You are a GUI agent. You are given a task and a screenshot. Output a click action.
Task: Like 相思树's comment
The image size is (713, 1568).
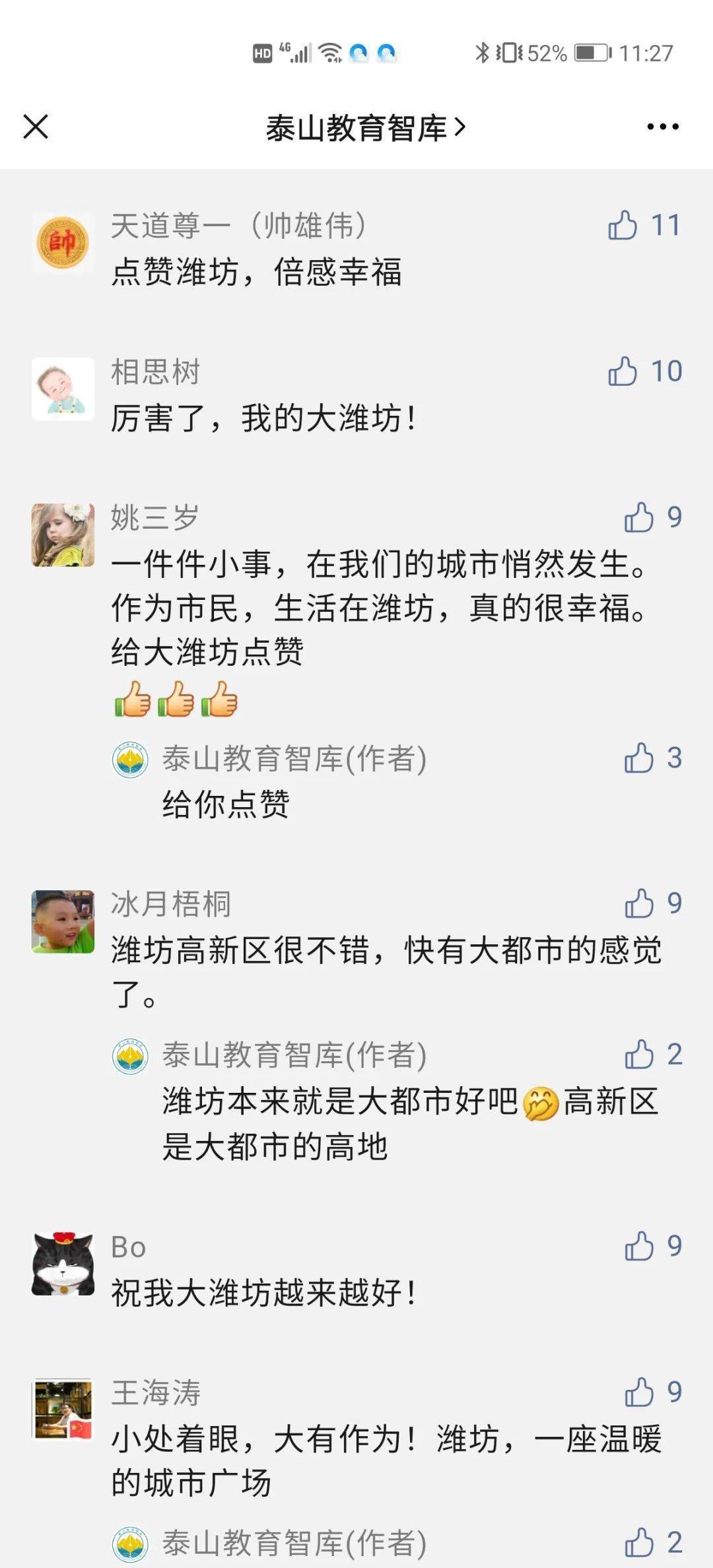[623, 372]
